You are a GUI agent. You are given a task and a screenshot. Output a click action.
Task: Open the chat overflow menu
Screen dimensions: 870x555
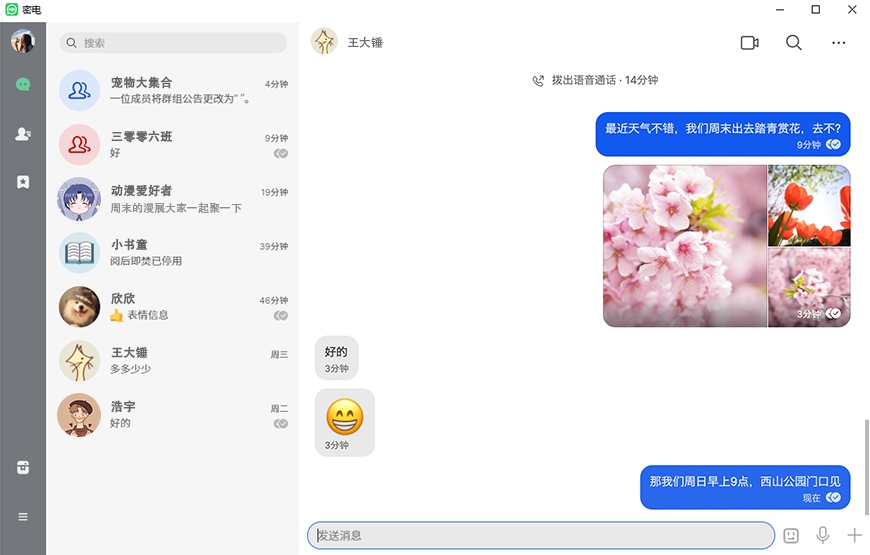point(838,43)
